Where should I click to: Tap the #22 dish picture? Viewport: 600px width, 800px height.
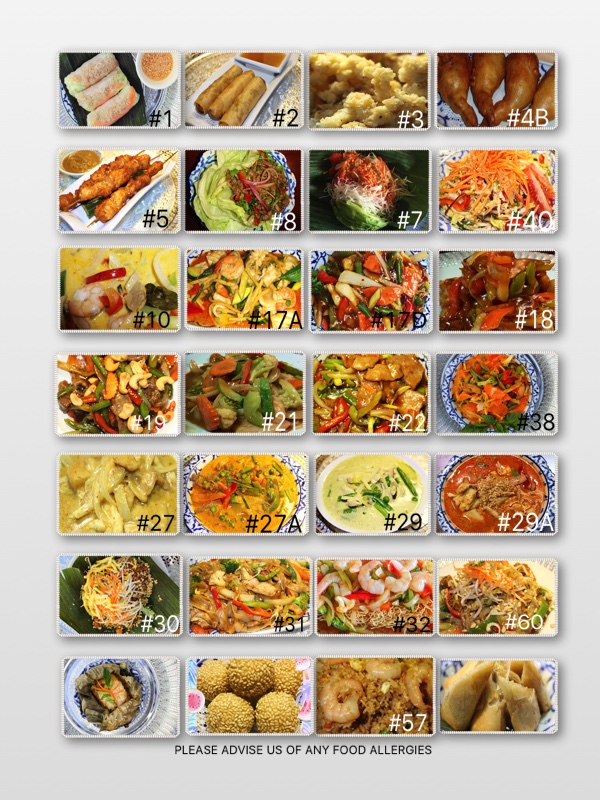(x=370, y=393)
